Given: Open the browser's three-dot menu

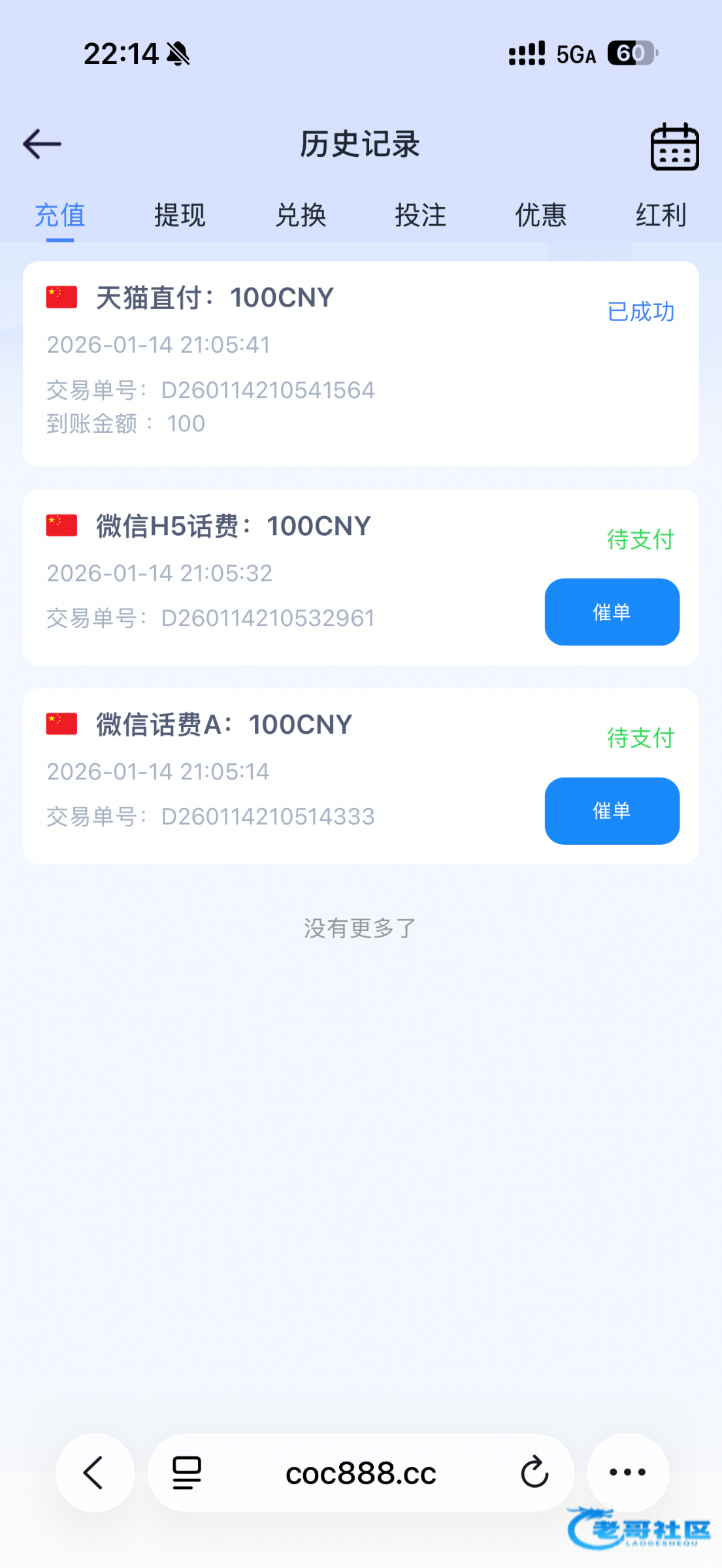Looking at the screenshot, I should [627, 1472].
